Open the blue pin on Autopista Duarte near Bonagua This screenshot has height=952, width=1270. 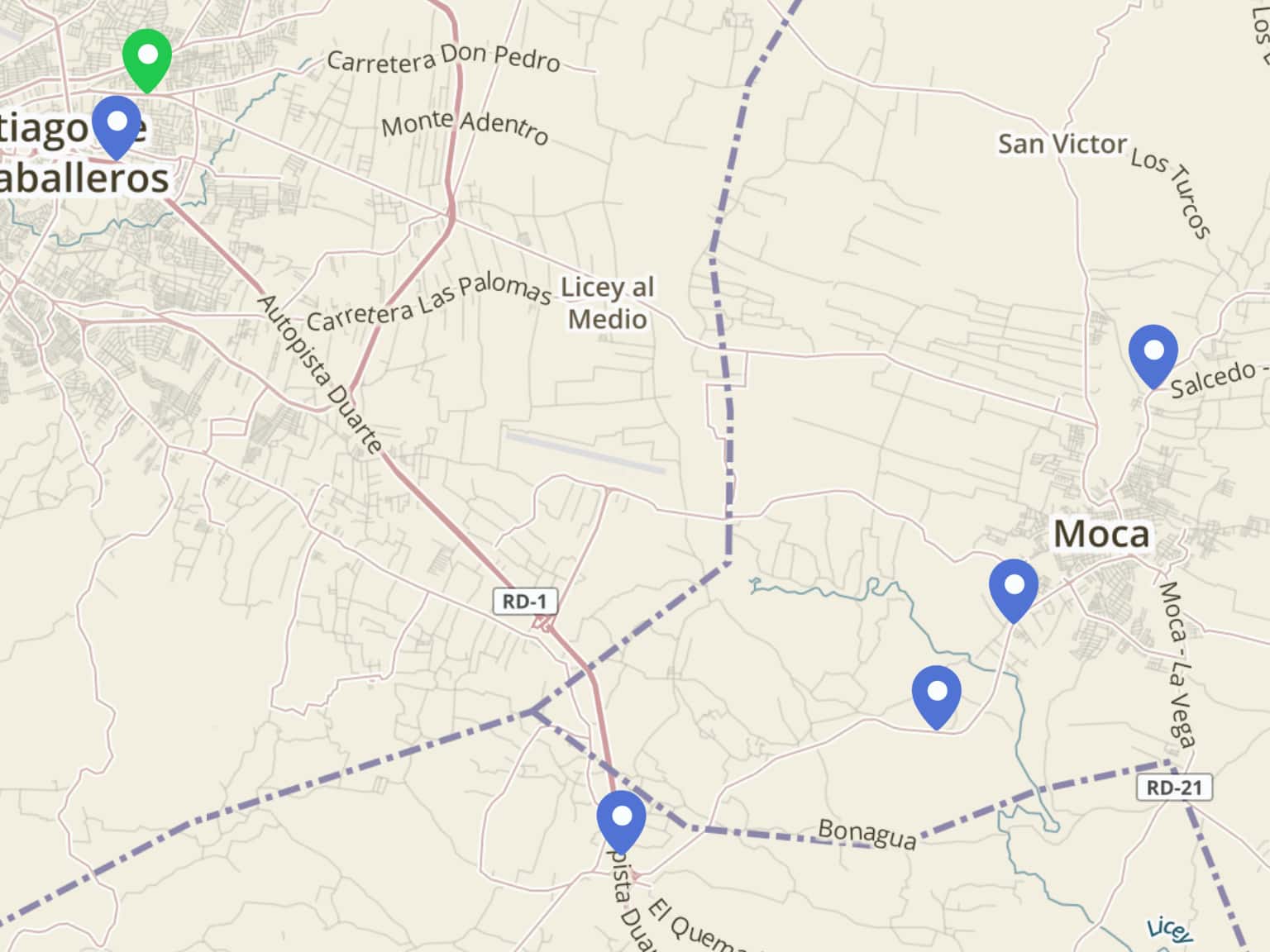pyautogui.click(x=621, y=821)
